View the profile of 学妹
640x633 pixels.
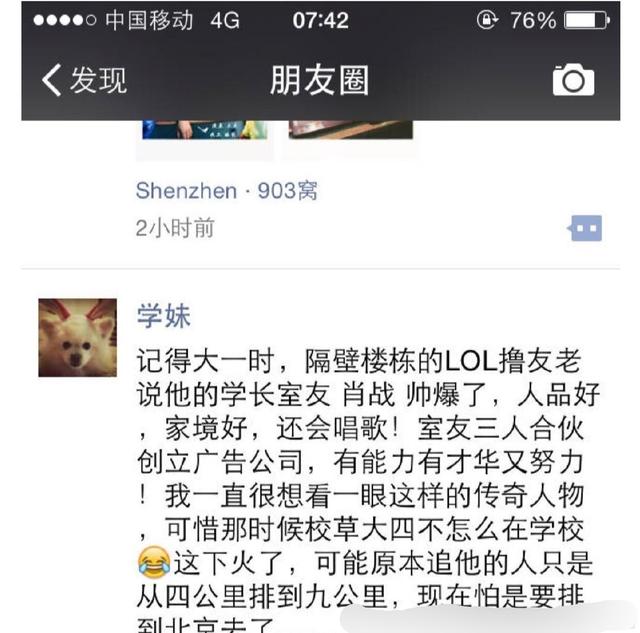pyautogui.click(x=163, y=317)
